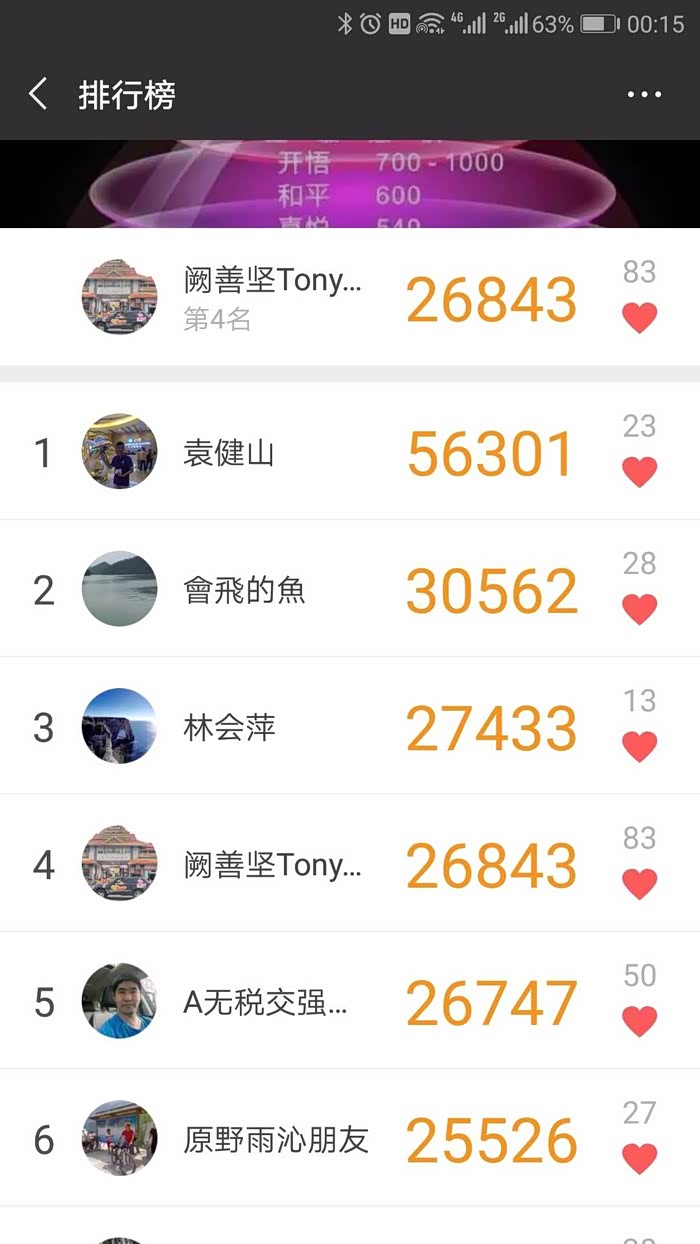Open the three-dot overflow menu
This screenshot has height=1244, width=700.
[x=644, y=95]
